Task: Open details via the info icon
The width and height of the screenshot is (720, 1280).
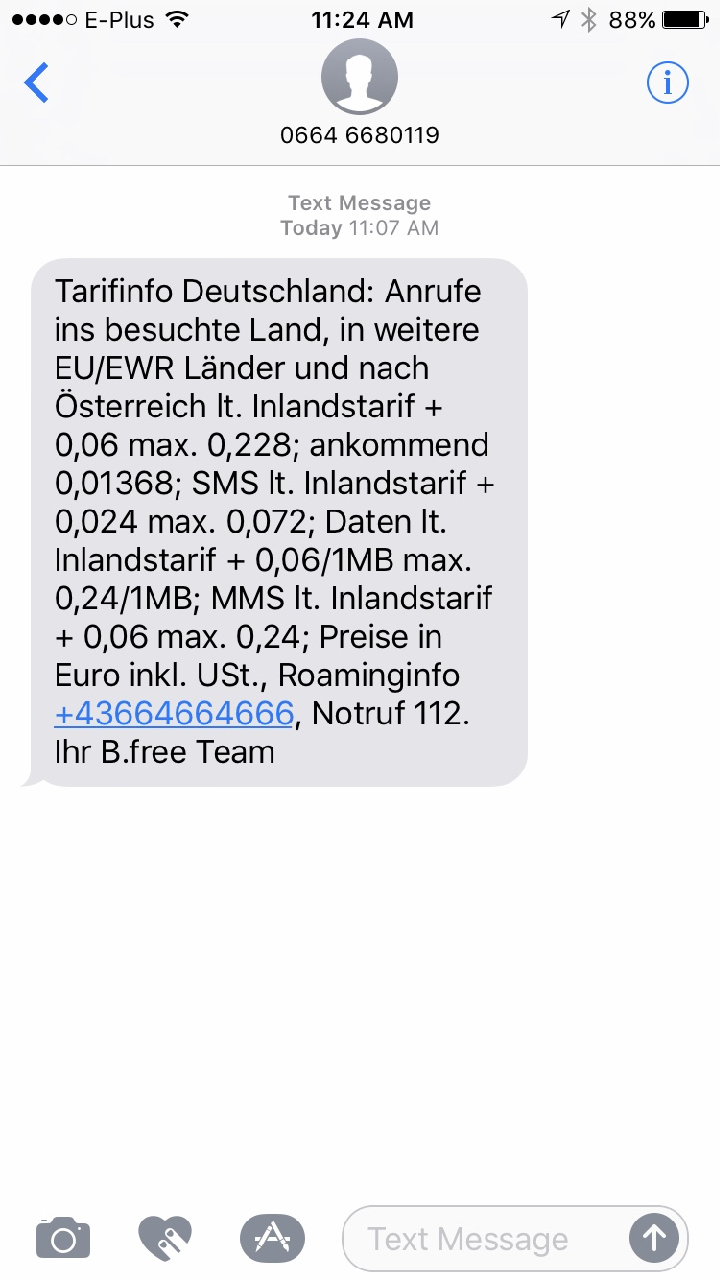Action: tap(667, 83)
